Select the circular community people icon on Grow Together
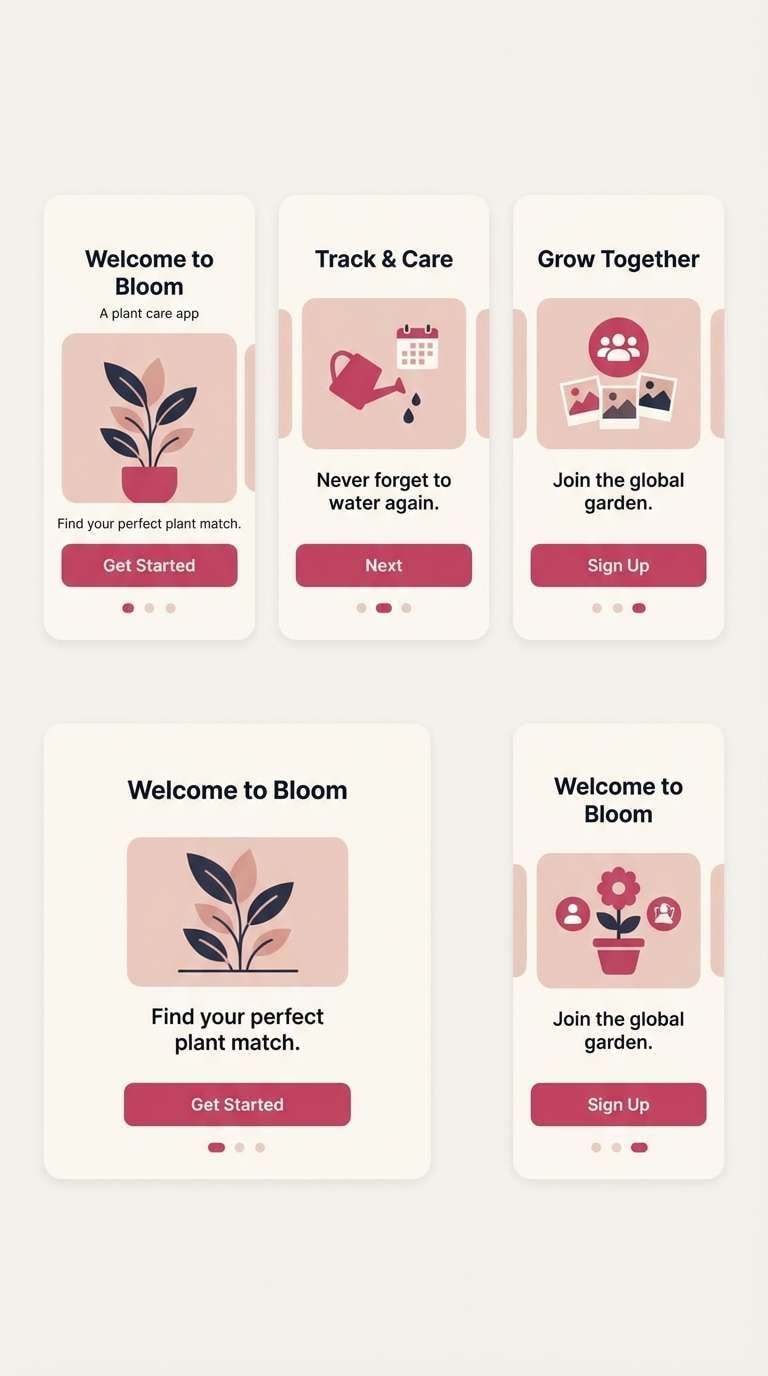Screen dimensions: 768x1376 pyautogui.click(x=618, y=345)
